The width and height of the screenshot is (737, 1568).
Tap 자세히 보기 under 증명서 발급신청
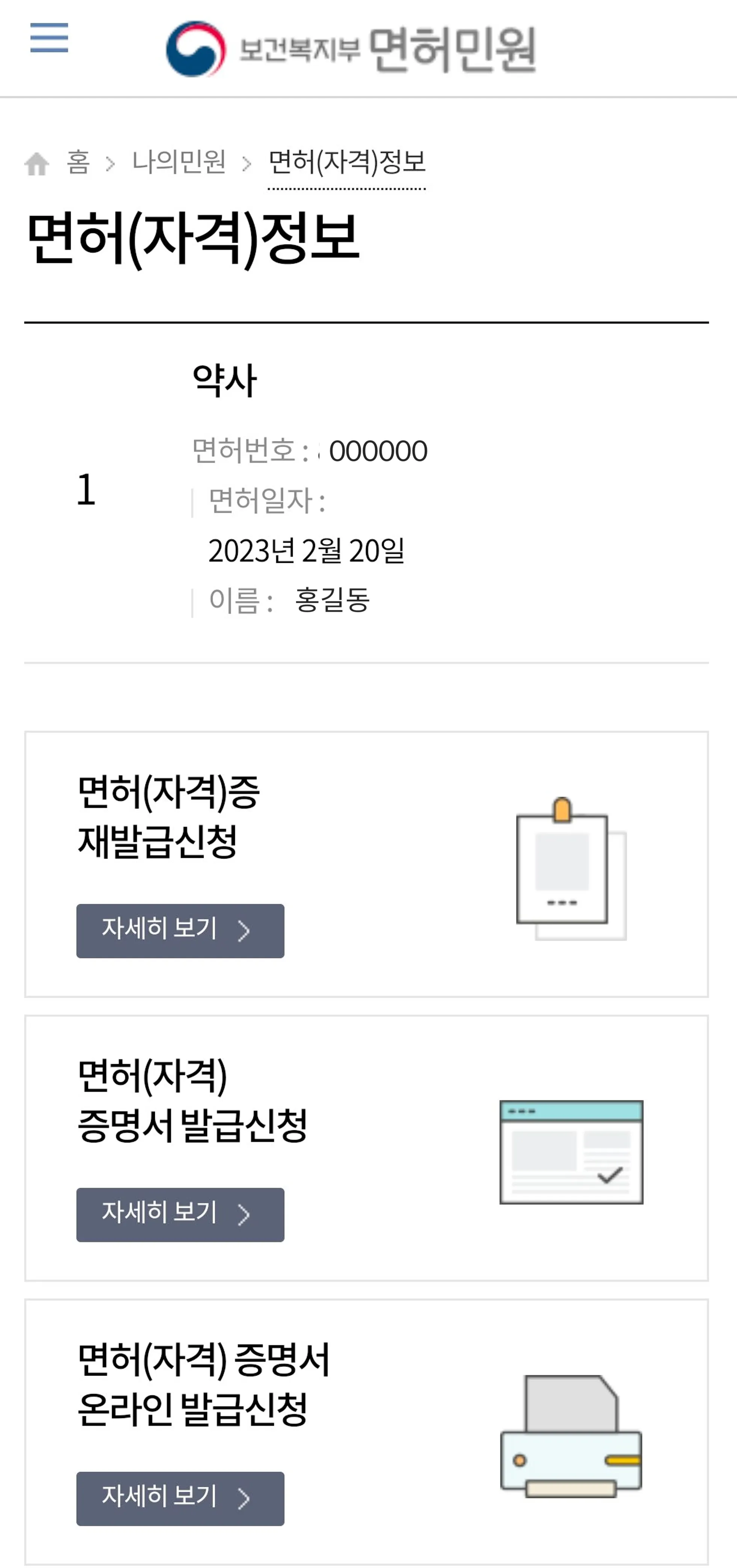(x=180, y=1214)
